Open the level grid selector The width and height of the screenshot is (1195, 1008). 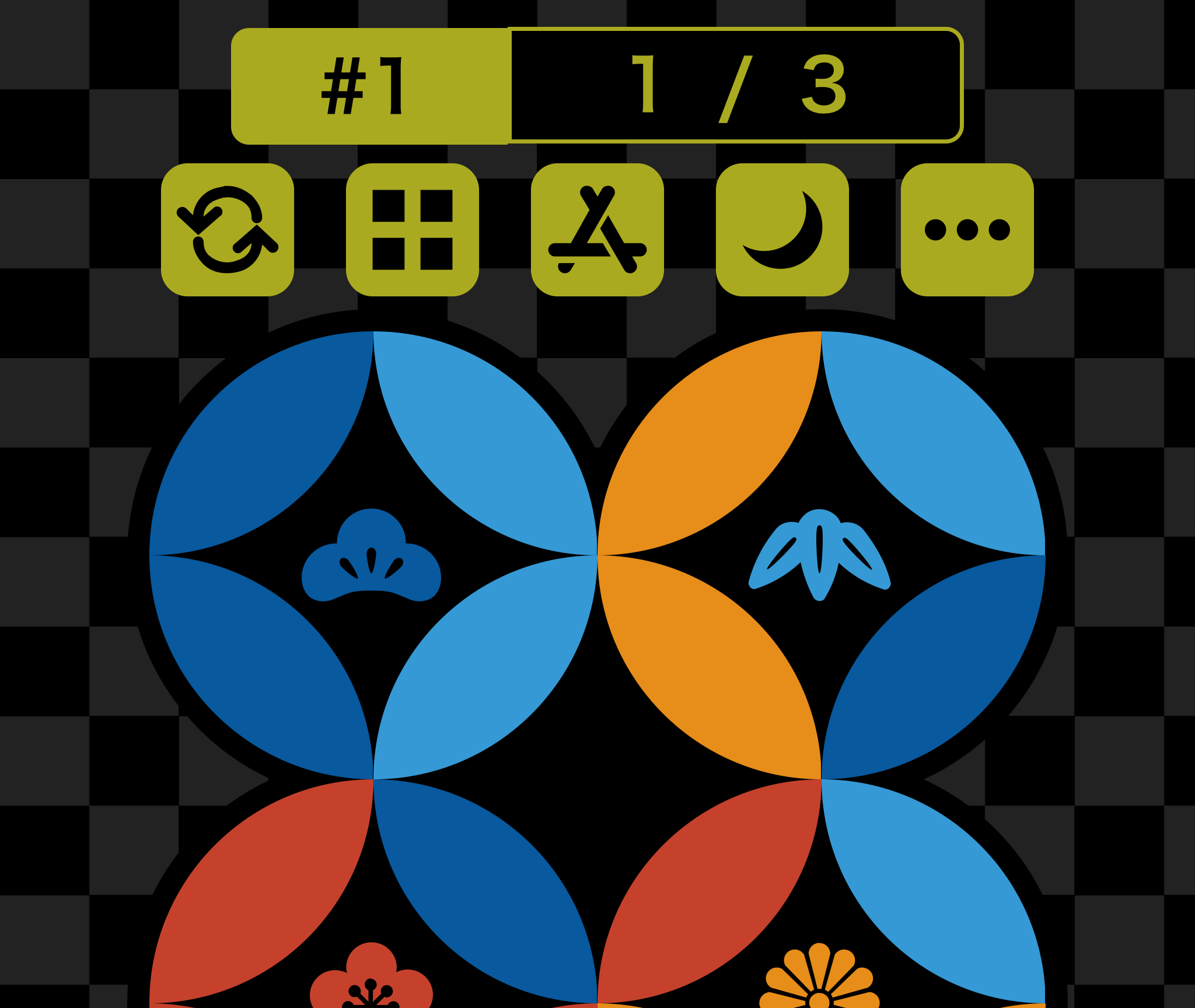pos(413,230)
